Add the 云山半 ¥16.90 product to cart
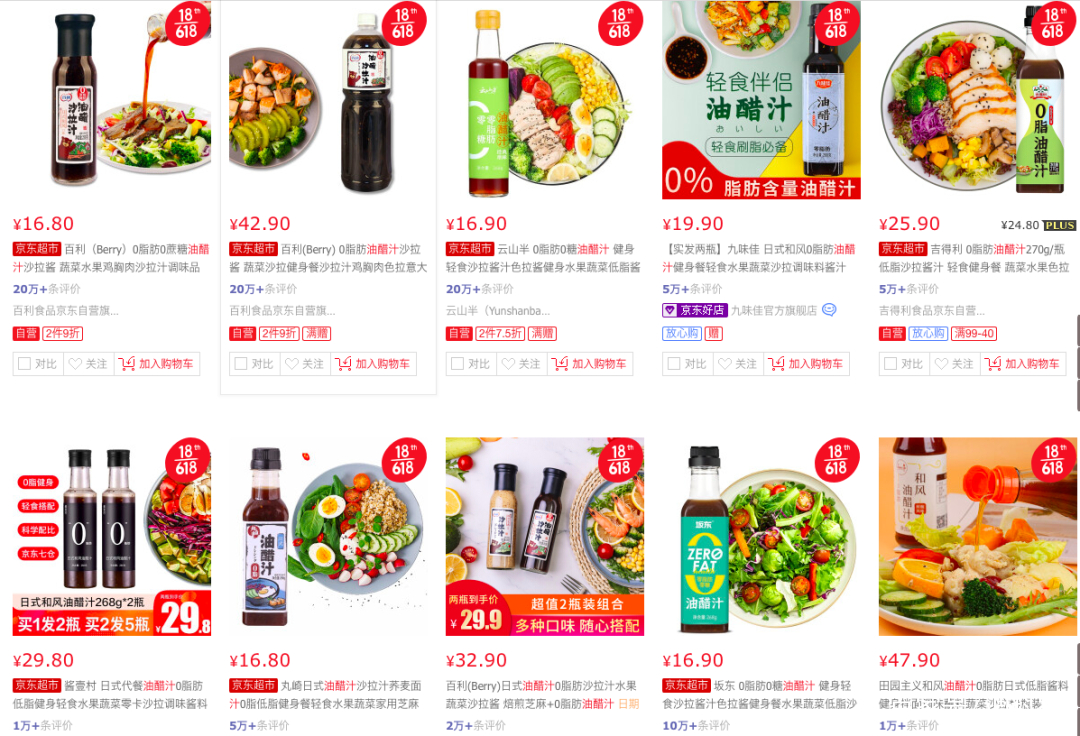The image size is (1080, 736). (590, 364)
